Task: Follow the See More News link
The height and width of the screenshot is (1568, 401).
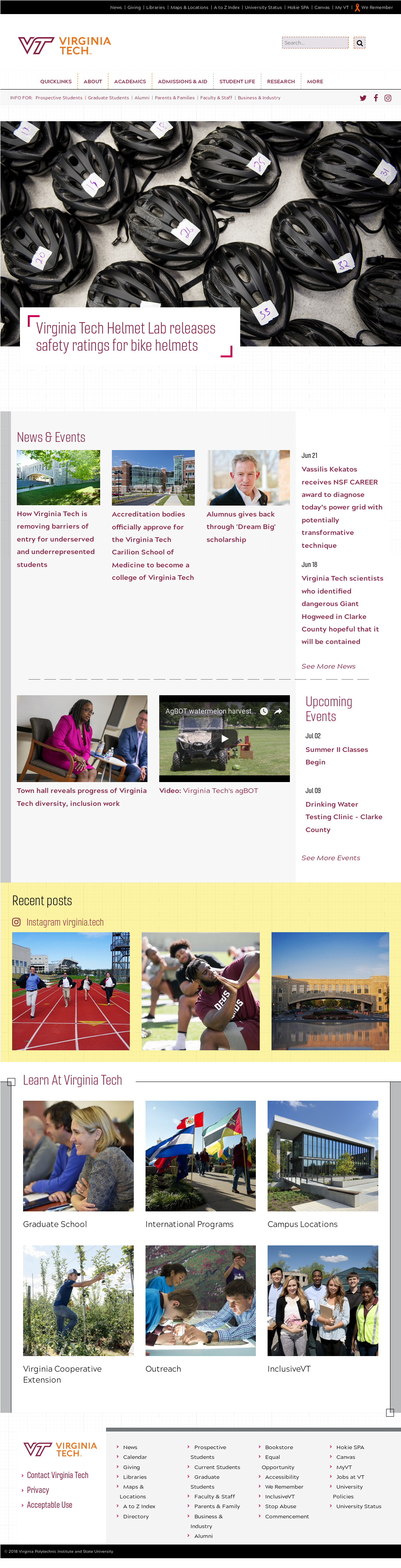Action: pyautogui.click(x=328, y=667)
